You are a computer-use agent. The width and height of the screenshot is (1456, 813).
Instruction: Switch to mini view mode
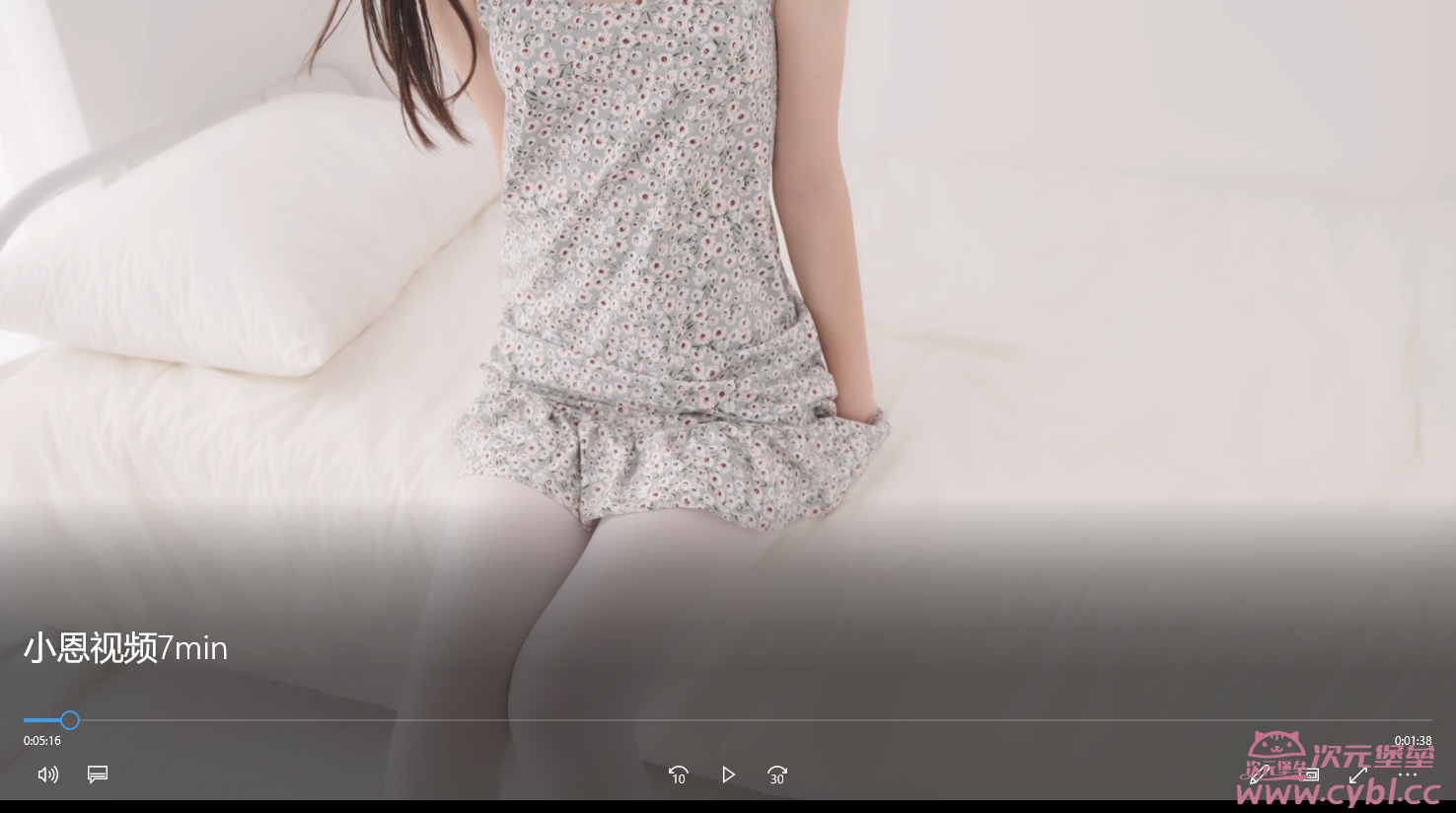pyautogui.click(x=1309, y=775)
